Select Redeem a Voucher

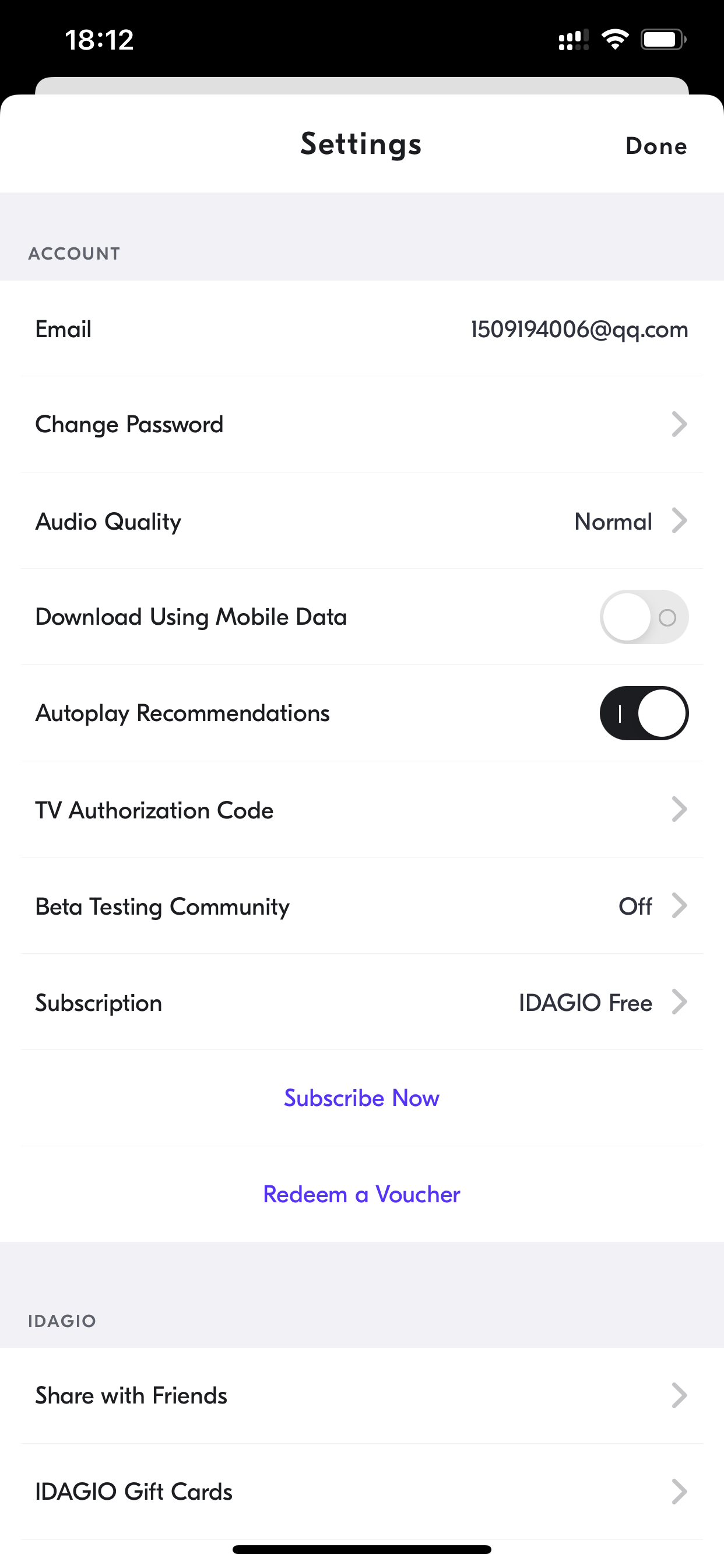click(362, 1194)
